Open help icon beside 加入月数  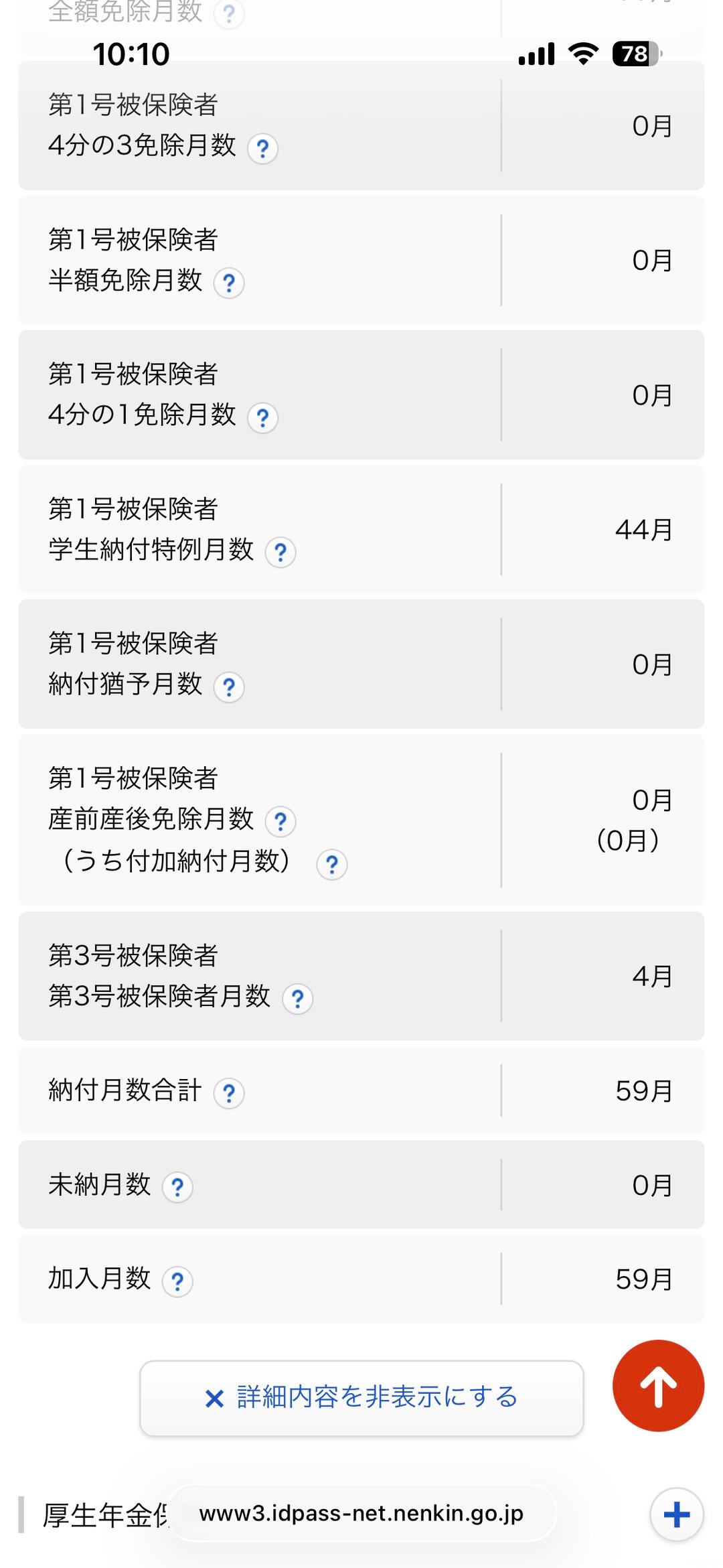tap(177, 1282)
